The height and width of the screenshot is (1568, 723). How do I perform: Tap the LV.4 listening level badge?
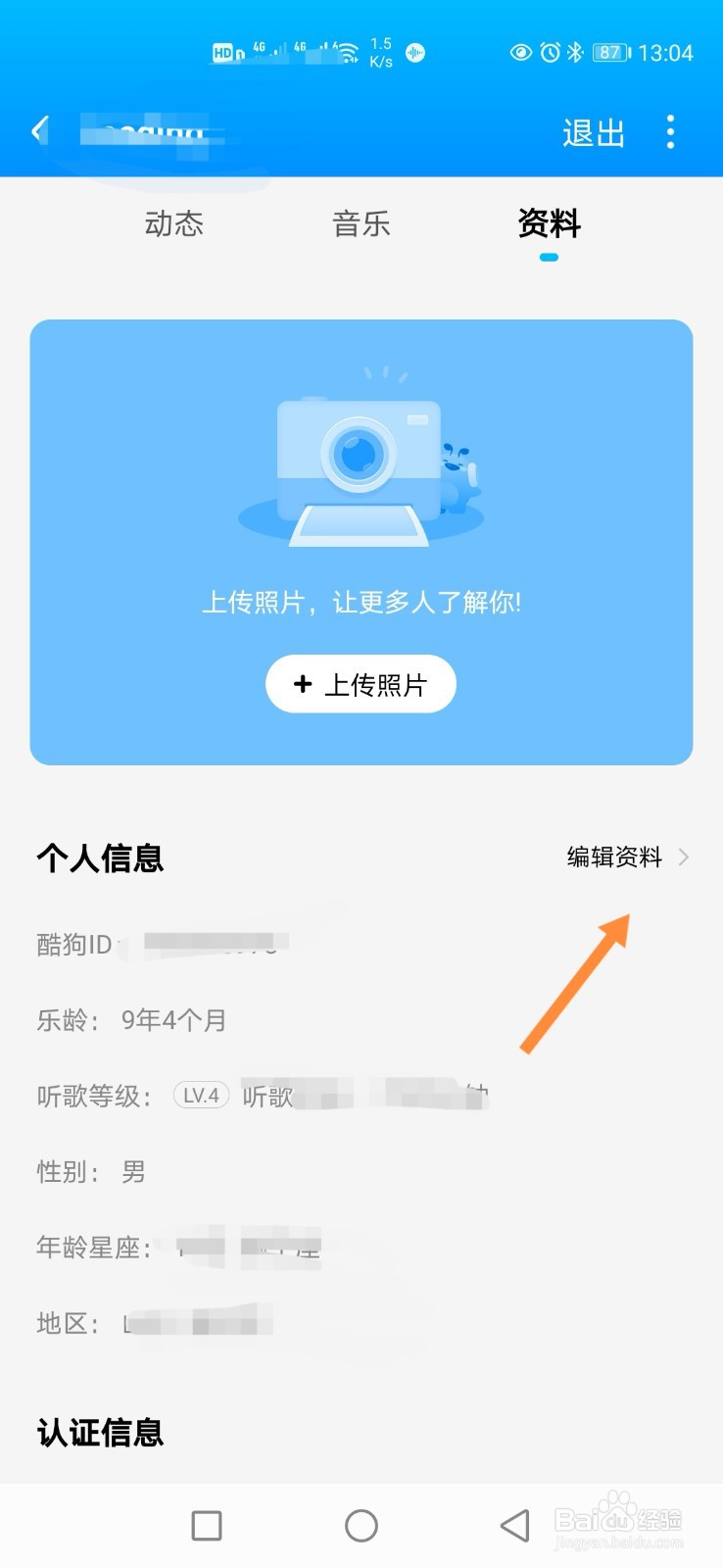tap(200, 1095)
